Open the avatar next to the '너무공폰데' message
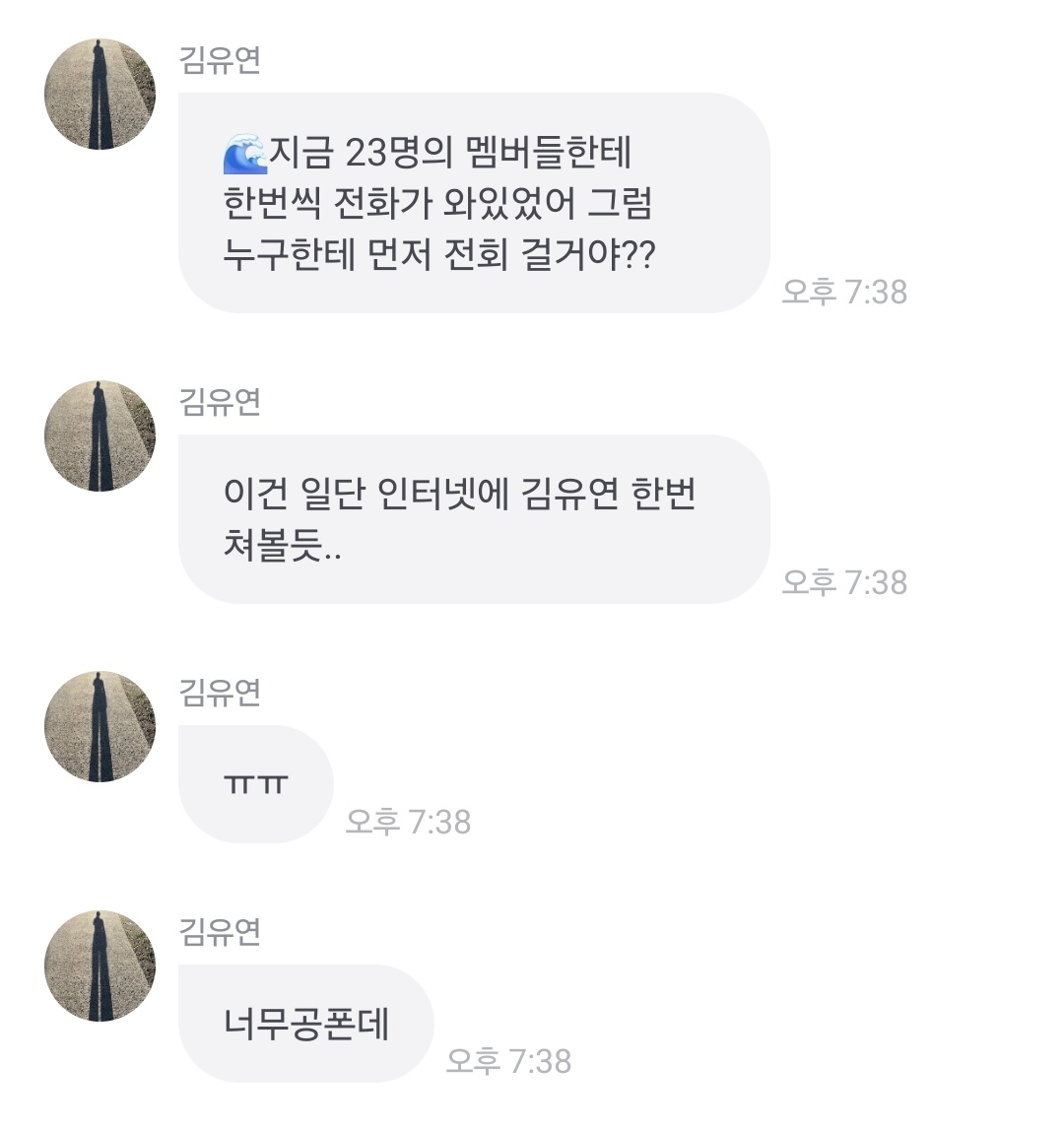This screenshot has width=1064, height=1131. [x=99, y=965]
